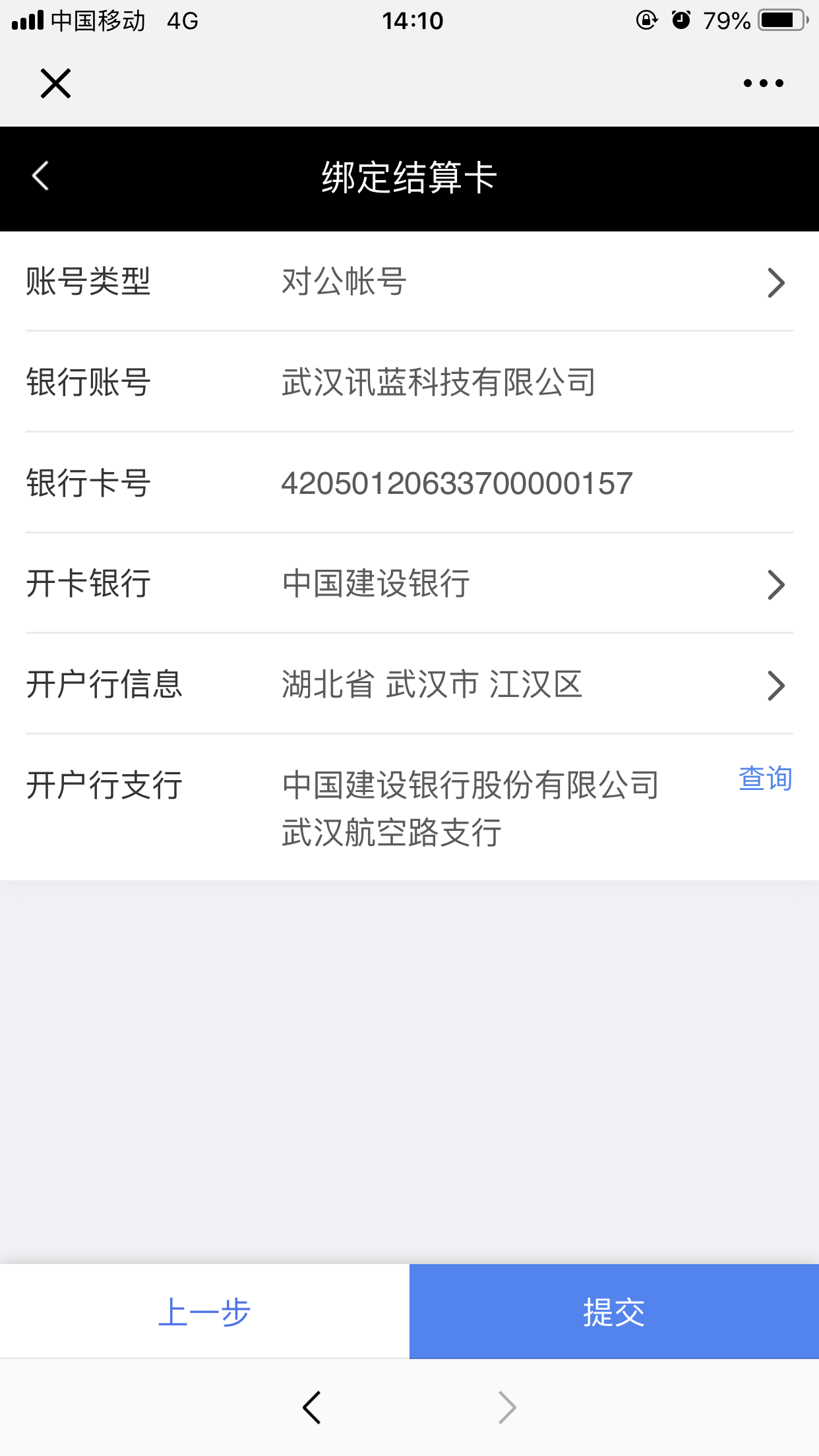819x1456 pixels.
Task: Tap 查询 to search branch
Action: click(x=765, y=779)
